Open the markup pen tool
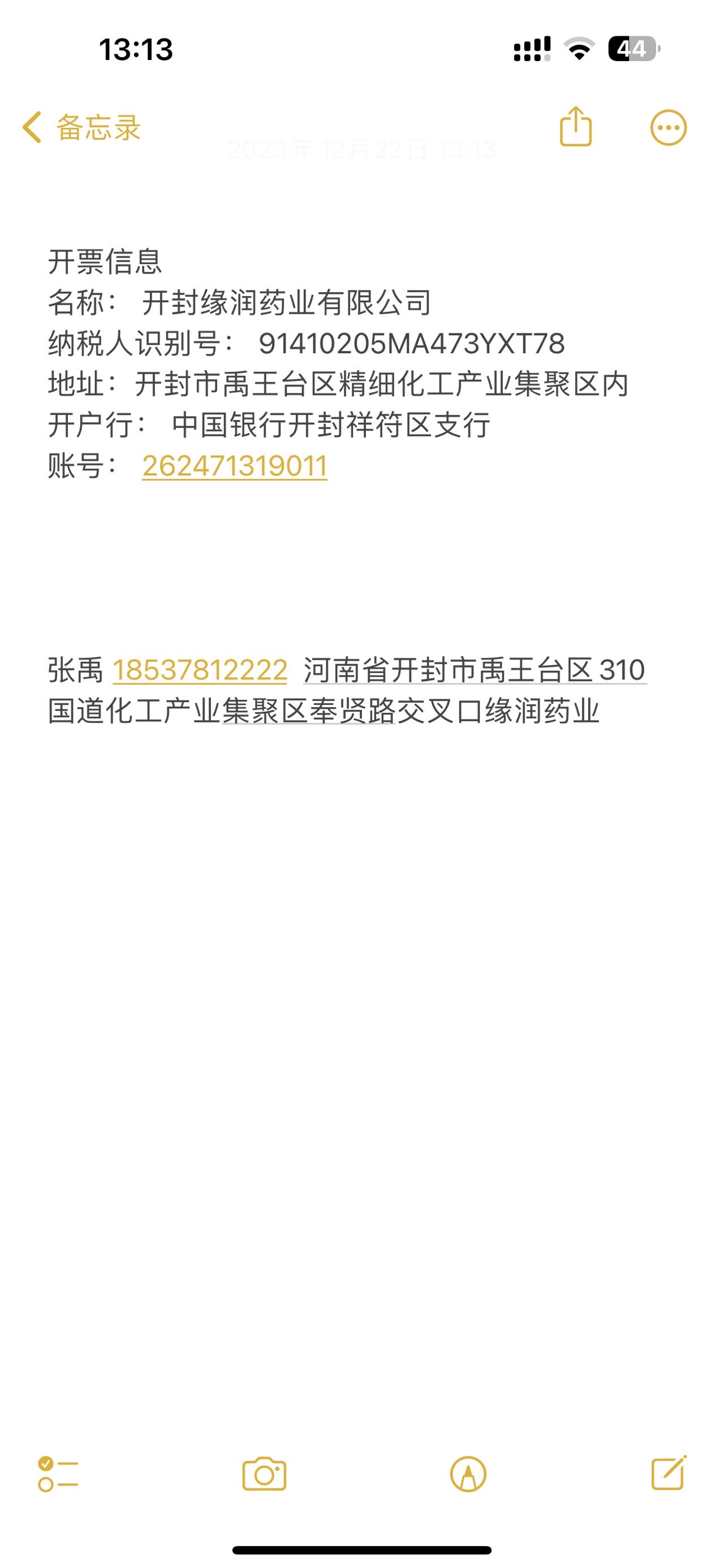Image resolution: width=724 pixels, height=1568 pixels. [468, 1474]
